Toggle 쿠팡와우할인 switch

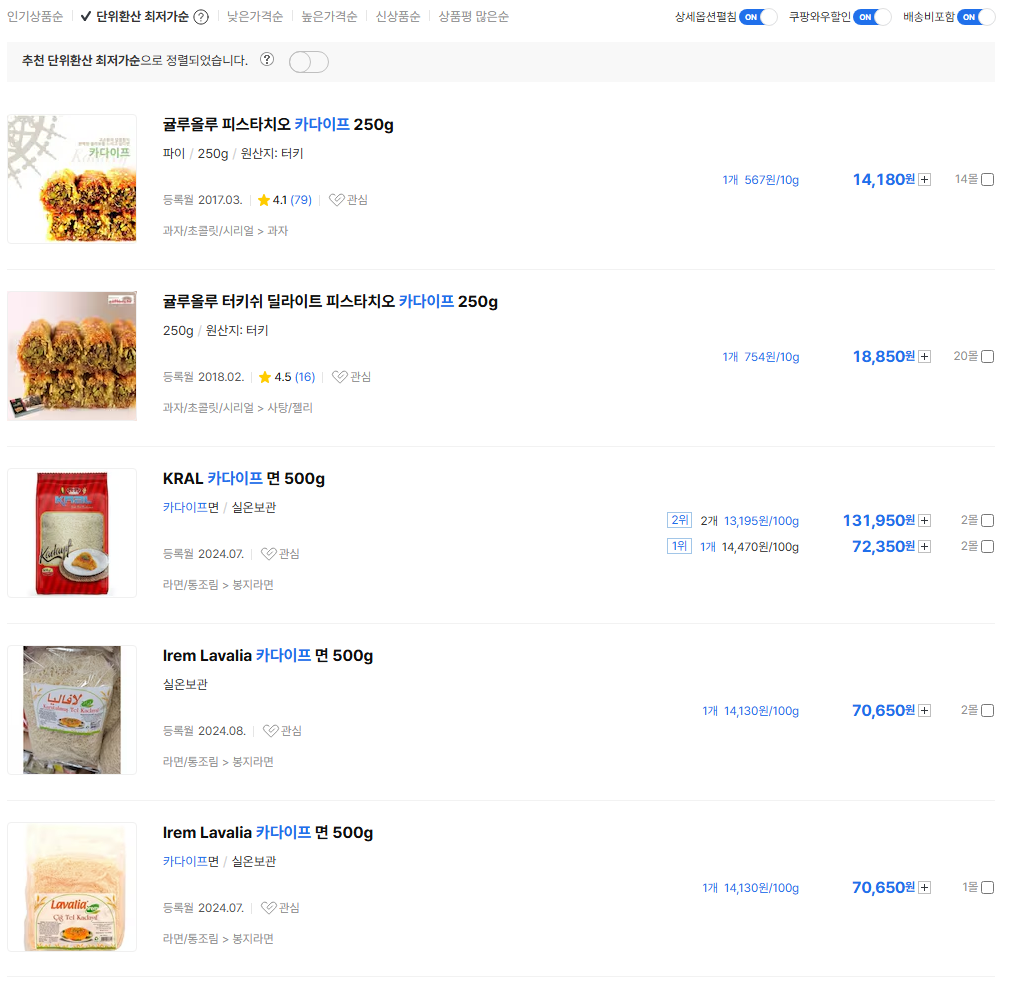(871, 17)
